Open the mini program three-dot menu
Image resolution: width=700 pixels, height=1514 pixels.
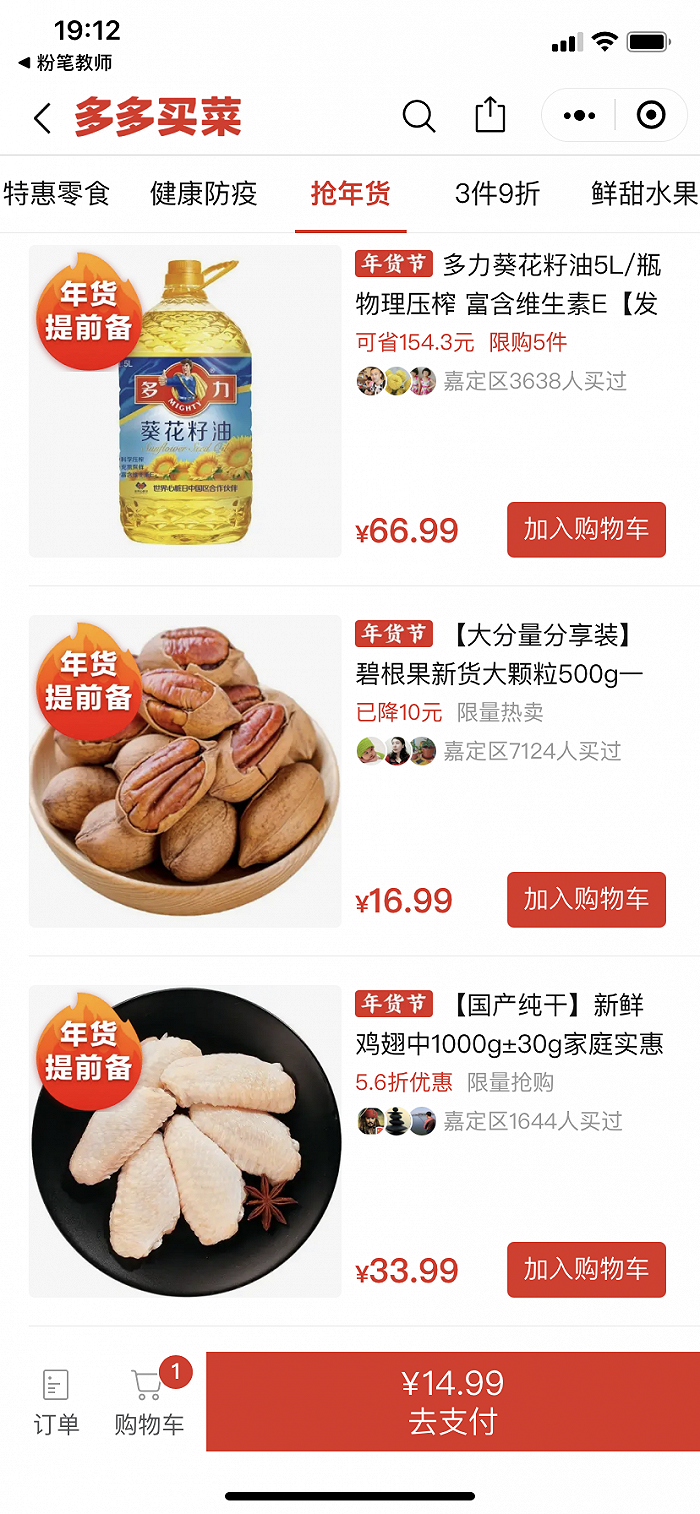pyautogui.click(x=579, y=116)
